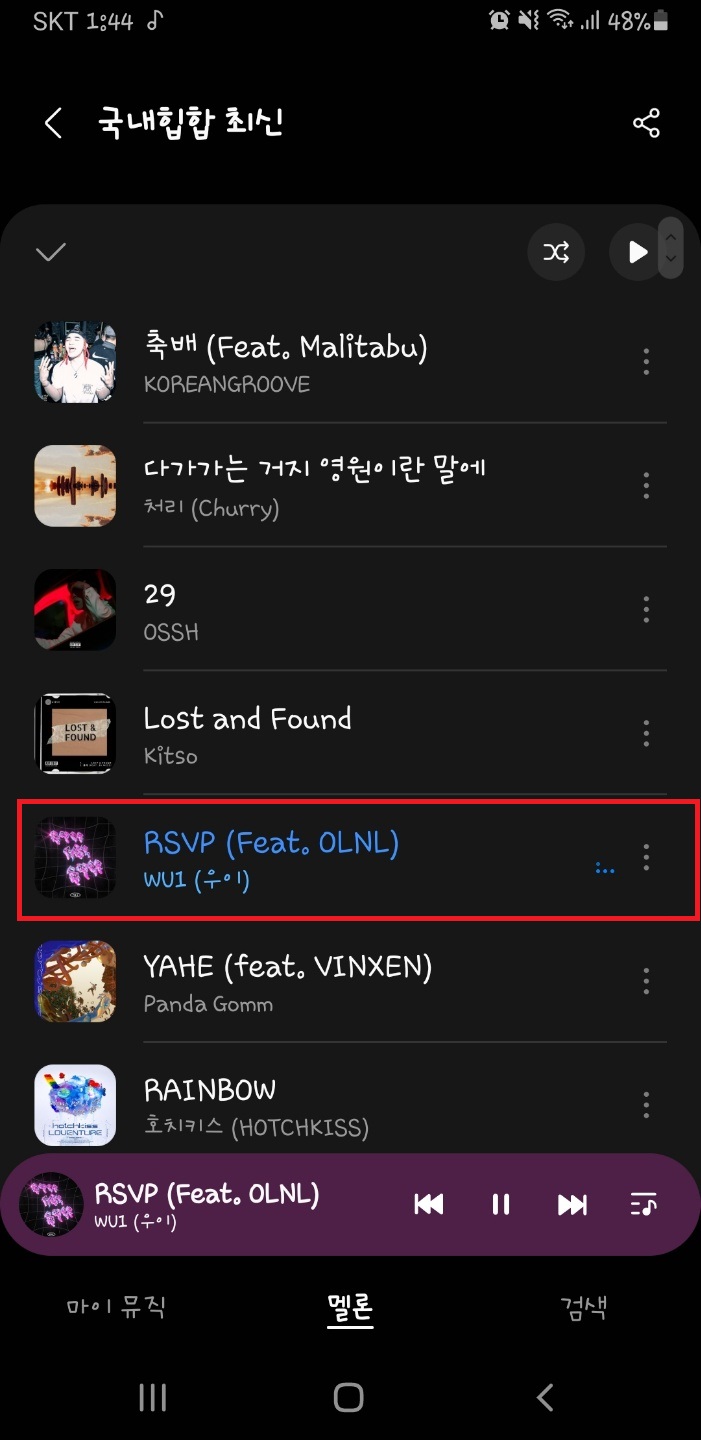Skip to the next track
701x1440 pixels.
click(x=572, y=1205)
